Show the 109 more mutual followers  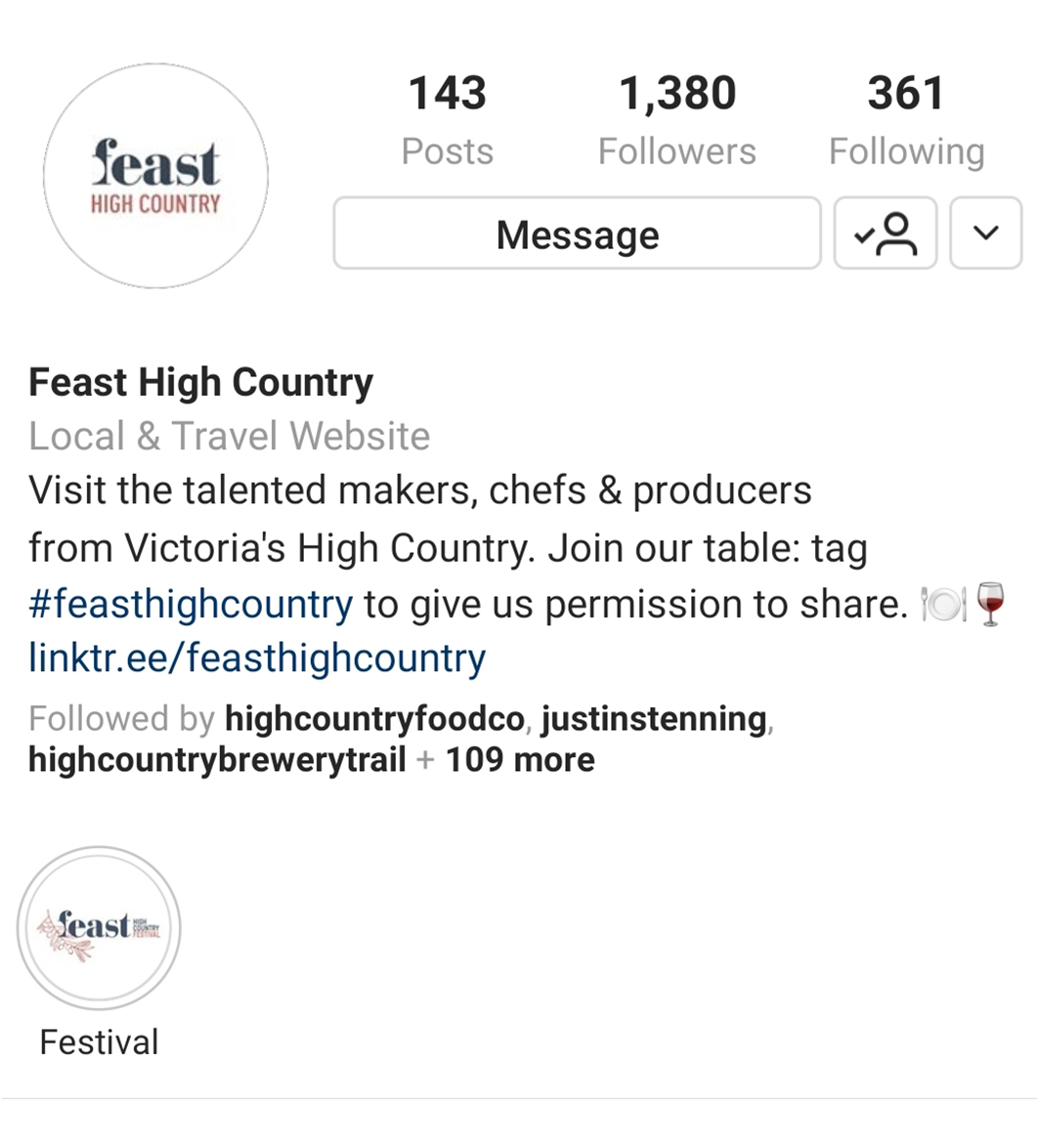click(x=520, y=760)
